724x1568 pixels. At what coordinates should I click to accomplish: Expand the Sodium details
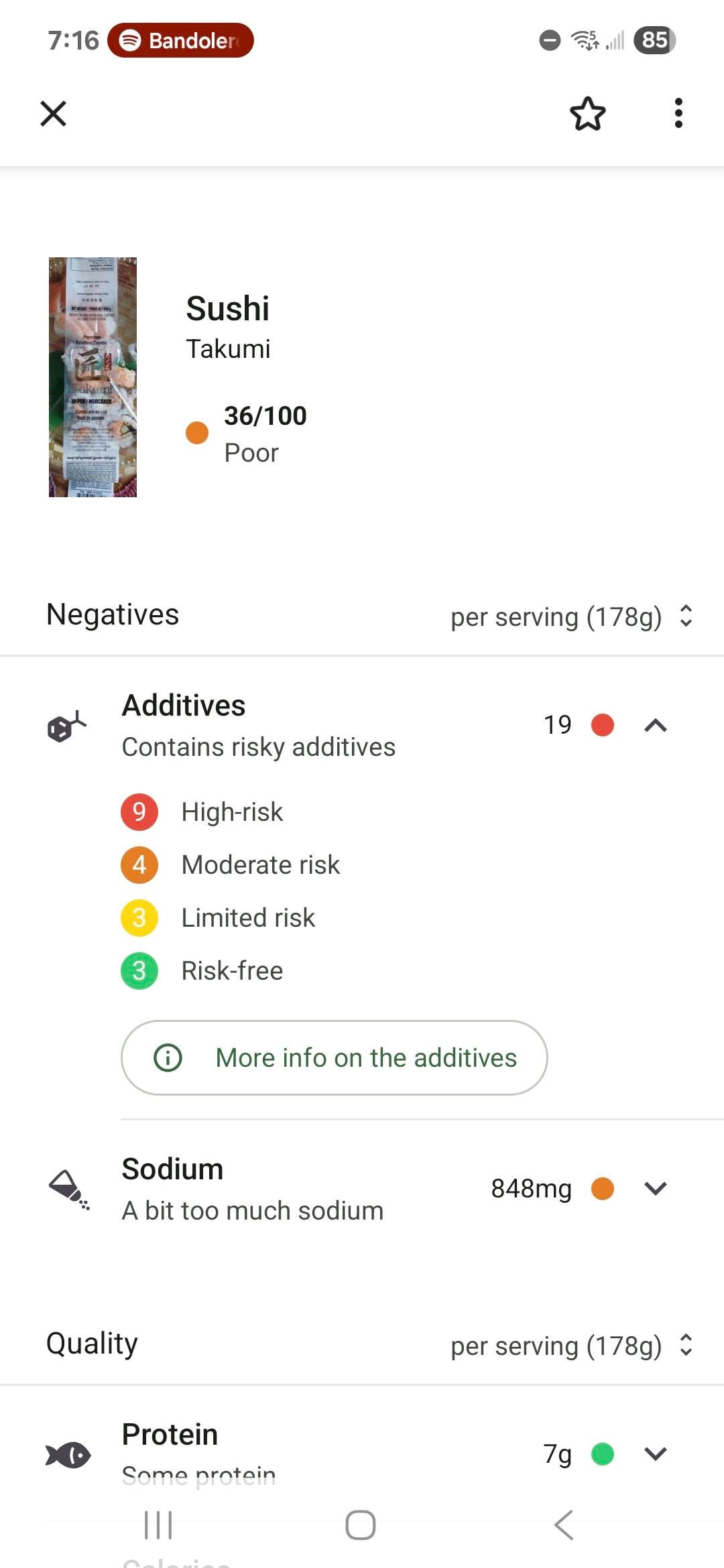point(655,1188)
